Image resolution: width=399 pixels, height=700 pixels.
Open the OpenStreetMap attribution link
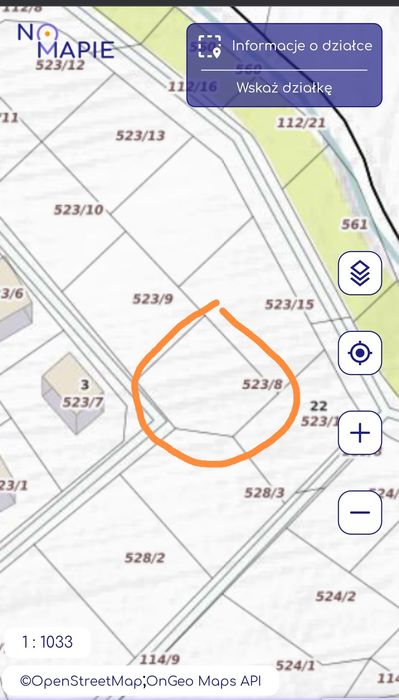click(x=81, y=681)
